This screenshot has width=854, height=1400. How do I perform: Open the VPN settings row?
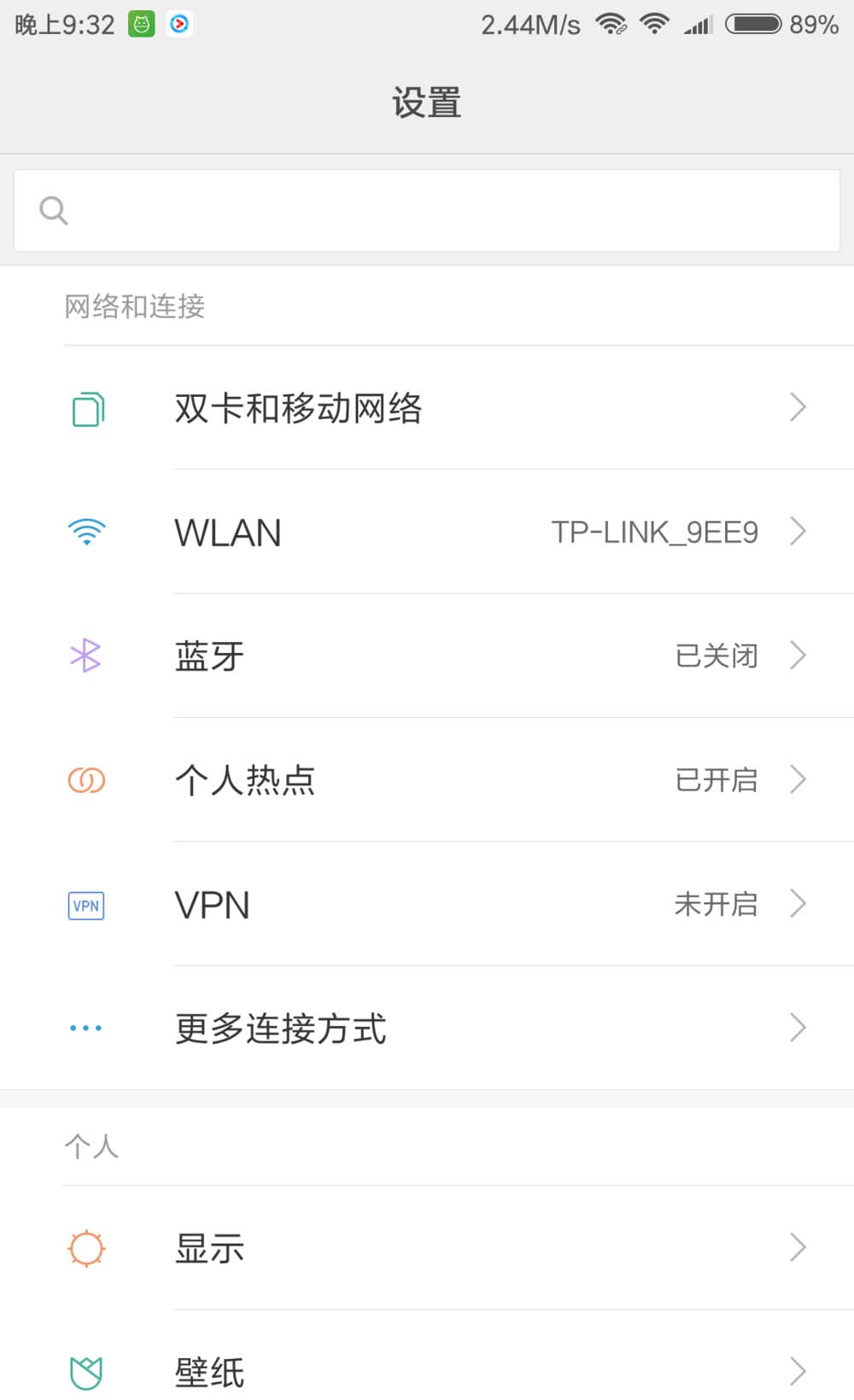pyautogui.click(x=427, y=904)
